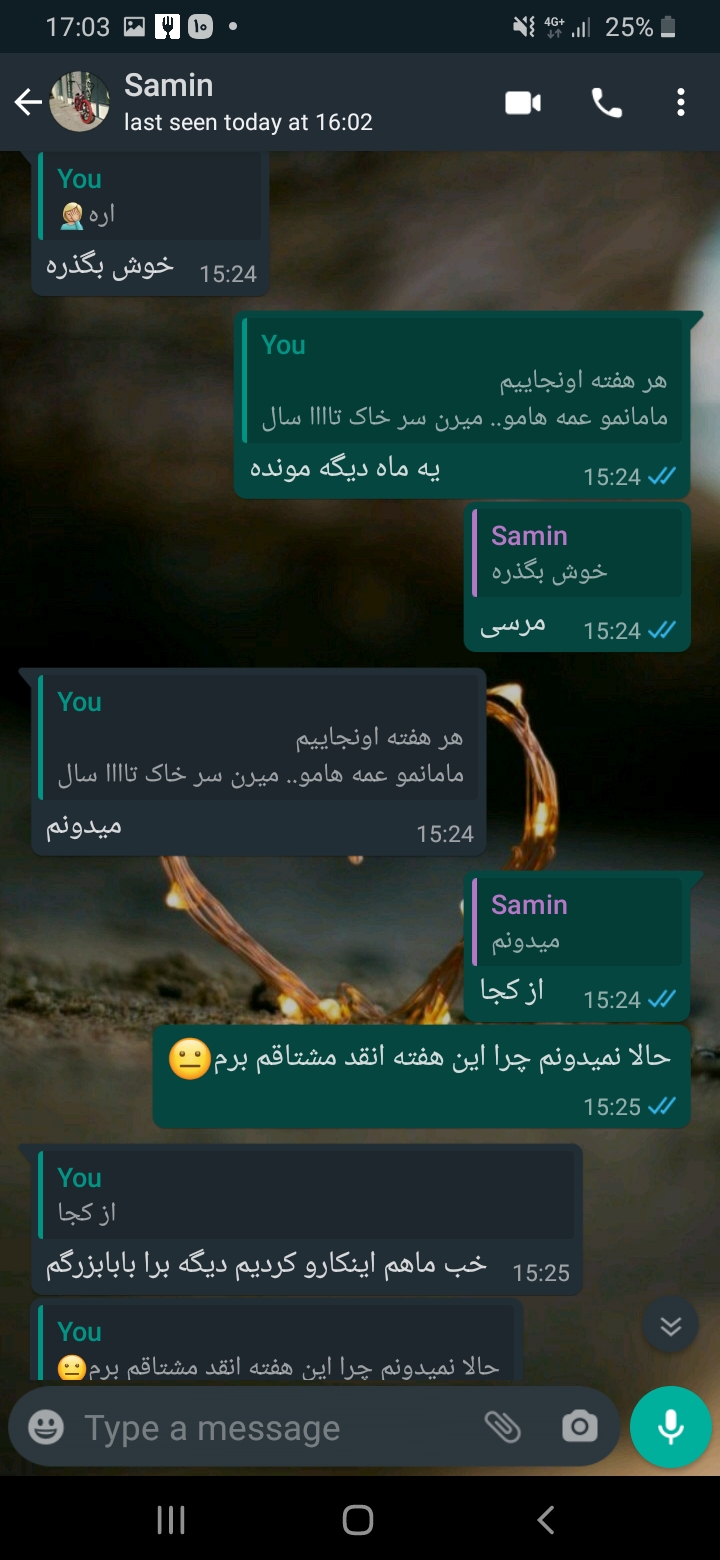Screen dimensions: 720x1560
Task: Jump to the latest messages
Action: coord(670,1325)
